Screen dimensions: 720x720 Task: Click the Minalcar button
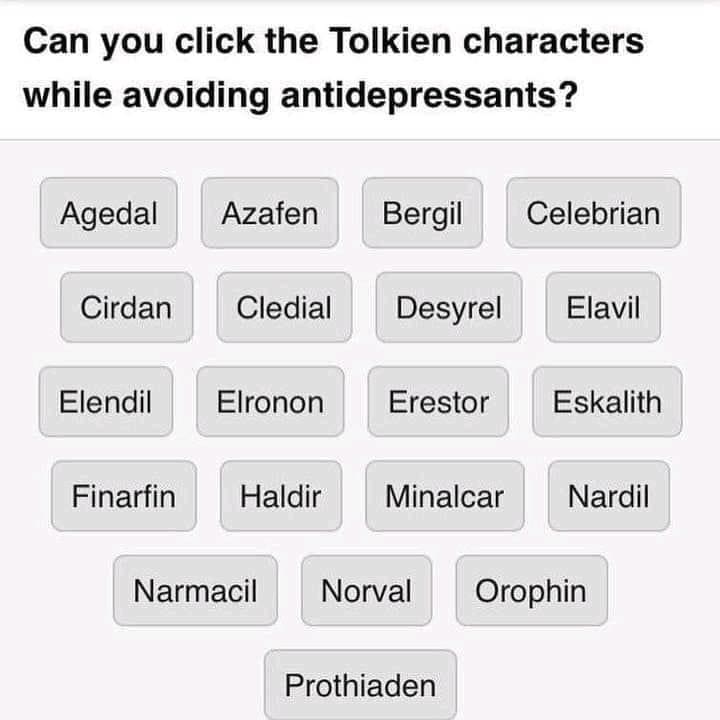click(444, 496)
